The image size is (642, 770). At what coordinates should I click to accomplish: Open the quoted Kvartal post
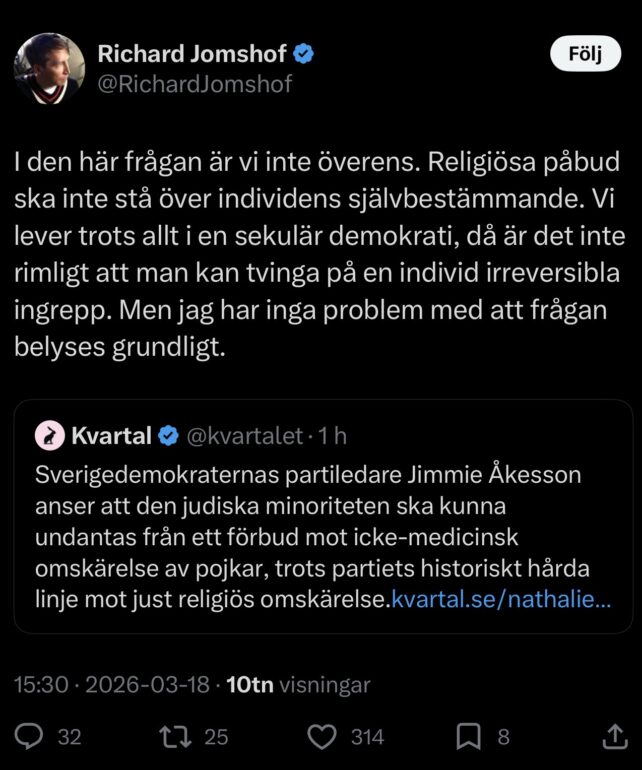[x=322, y=500]
